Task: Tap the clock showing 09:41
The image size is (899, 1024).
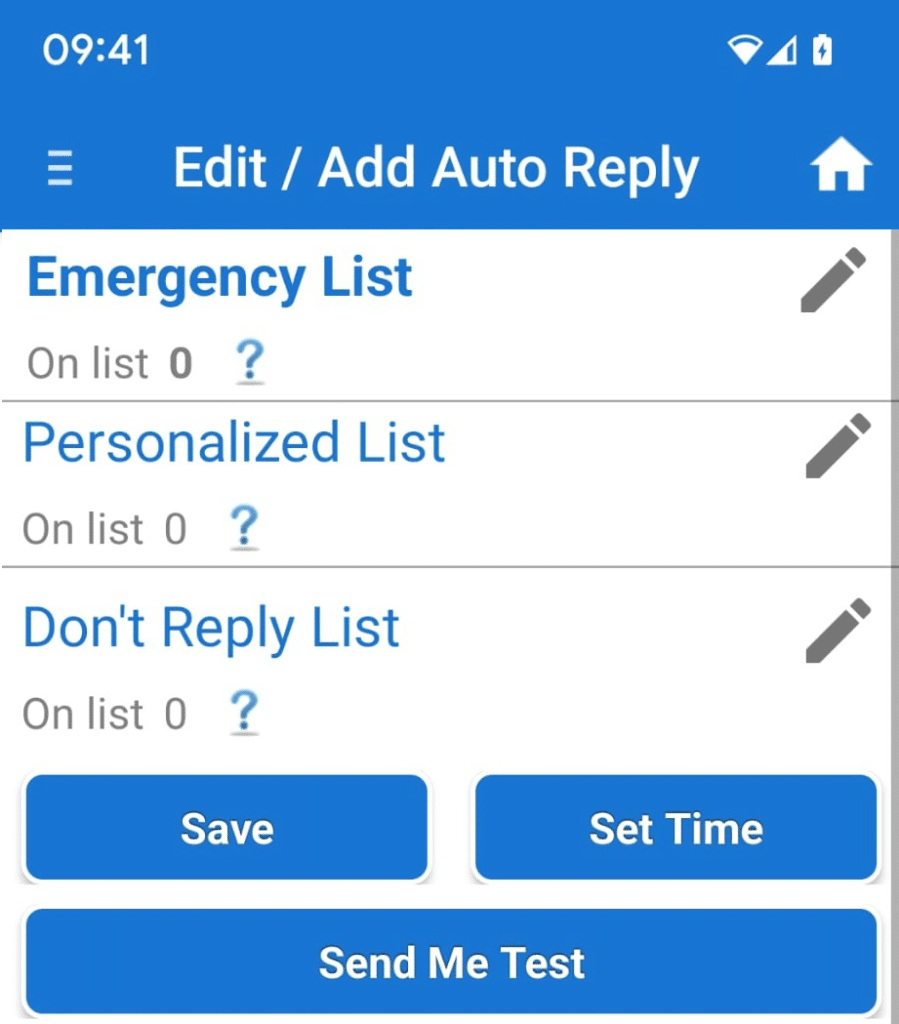Action: click(95, 49)
